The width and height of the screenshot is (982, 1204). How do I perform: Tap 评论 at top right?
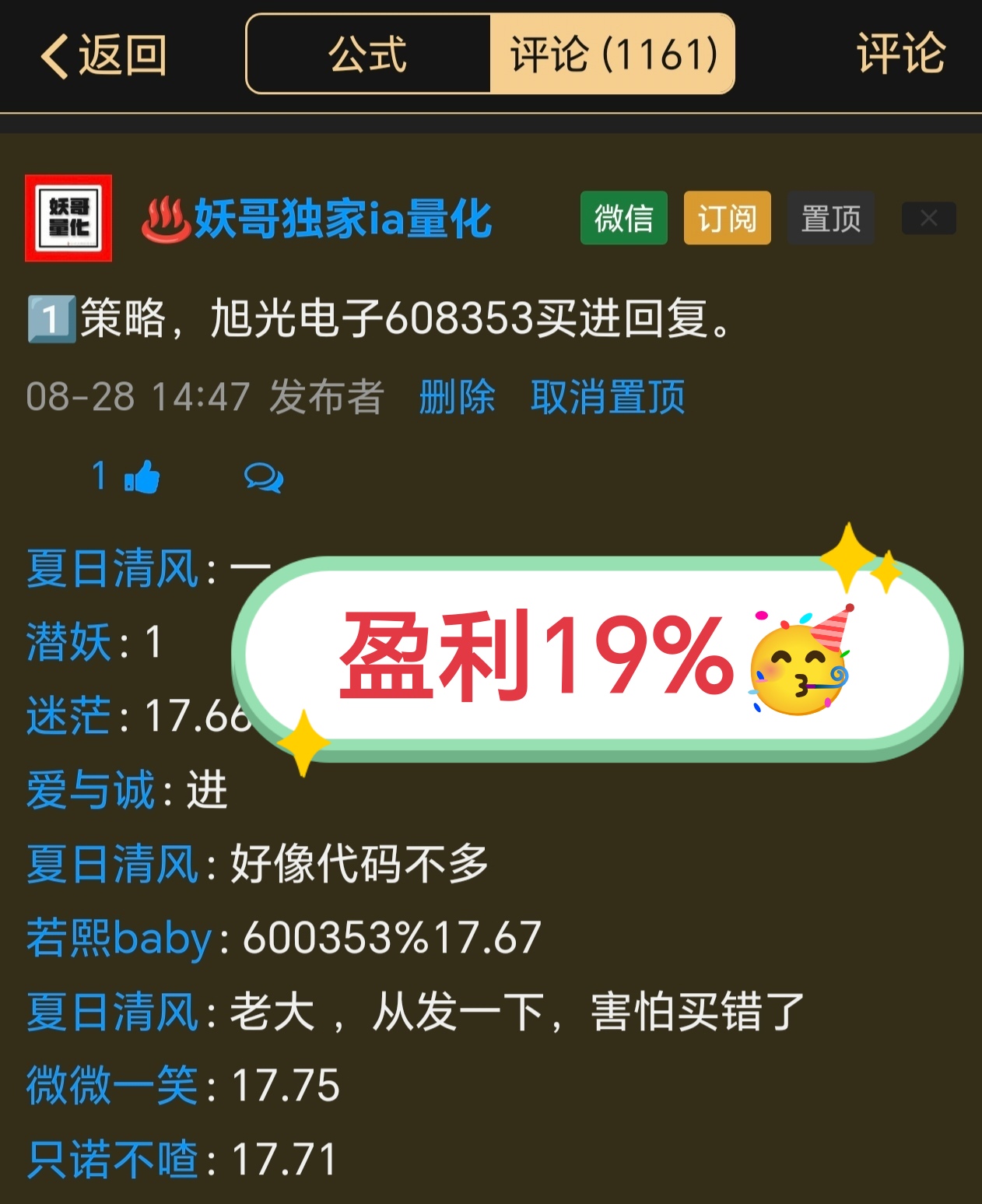click(x=900, y=54)
